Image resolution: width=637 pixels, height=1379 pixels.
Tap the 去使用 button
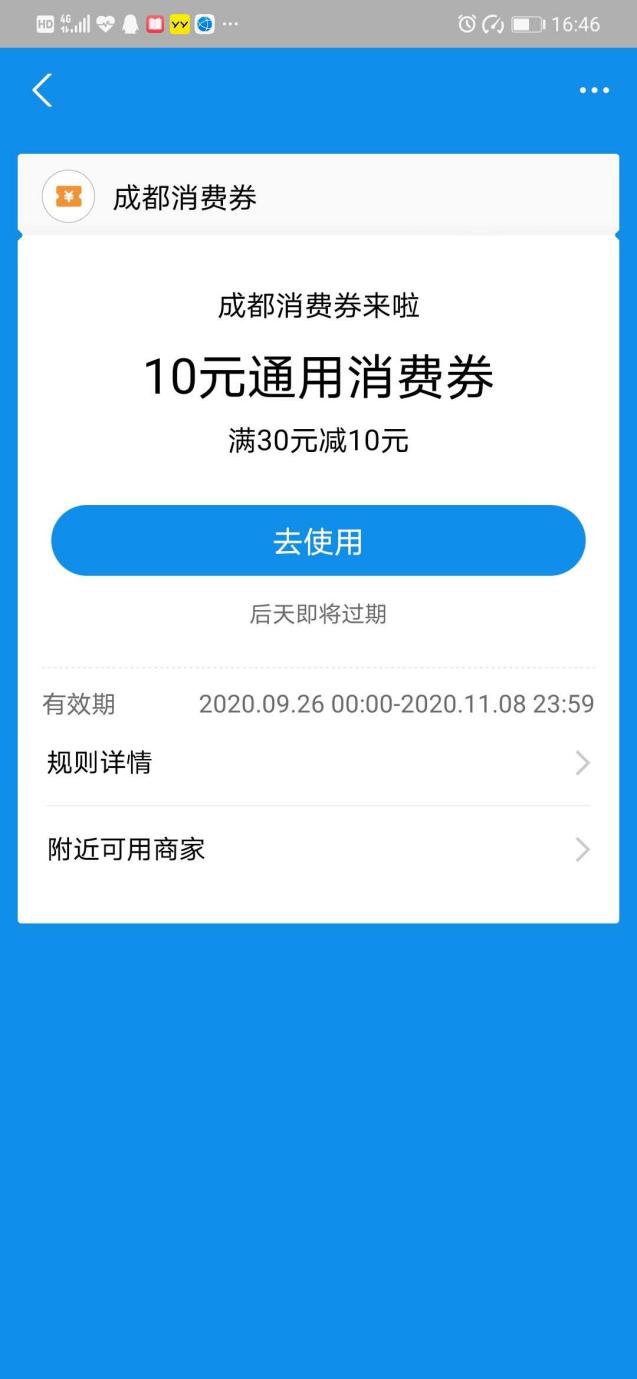click(x=318, y=541)
